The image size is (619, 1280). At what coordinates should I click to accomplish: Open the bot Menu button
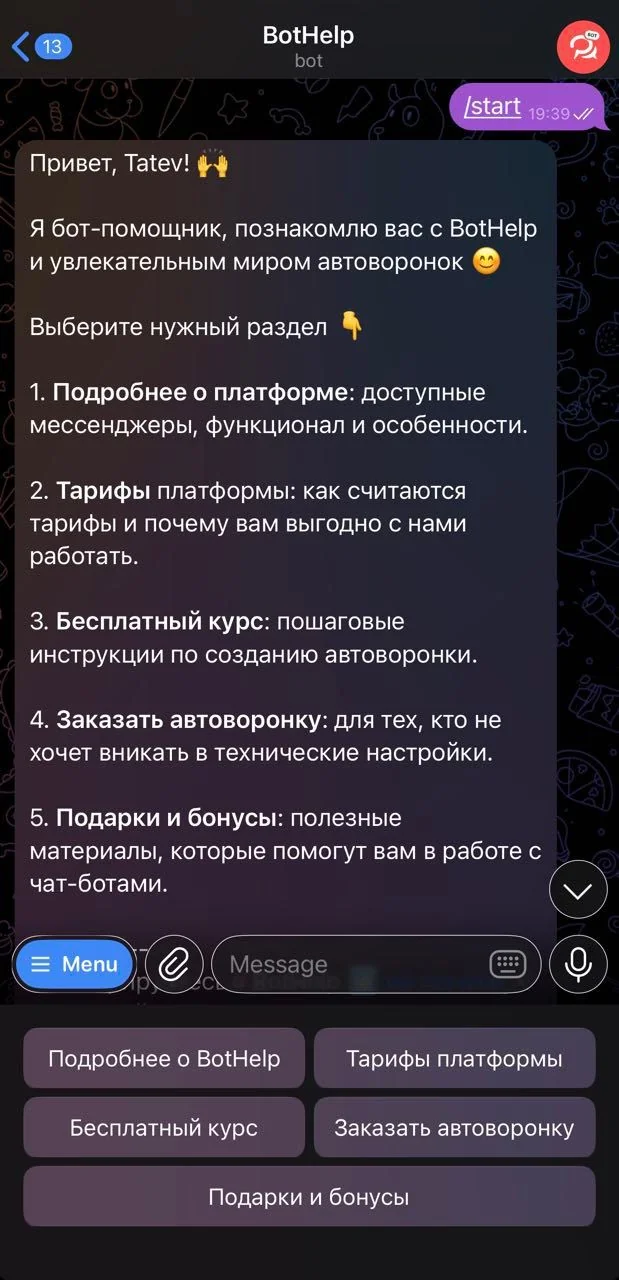[x=75, y=964]
